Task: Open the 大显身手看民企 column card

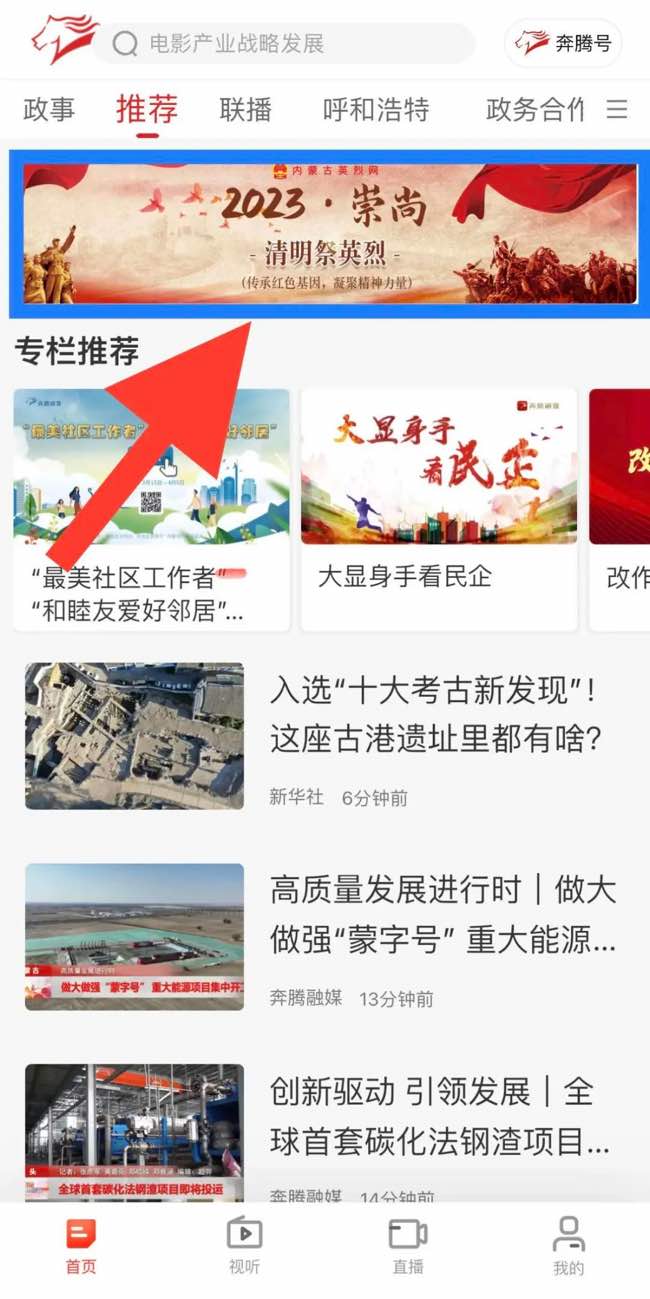Action: click(x=439, y=509)
